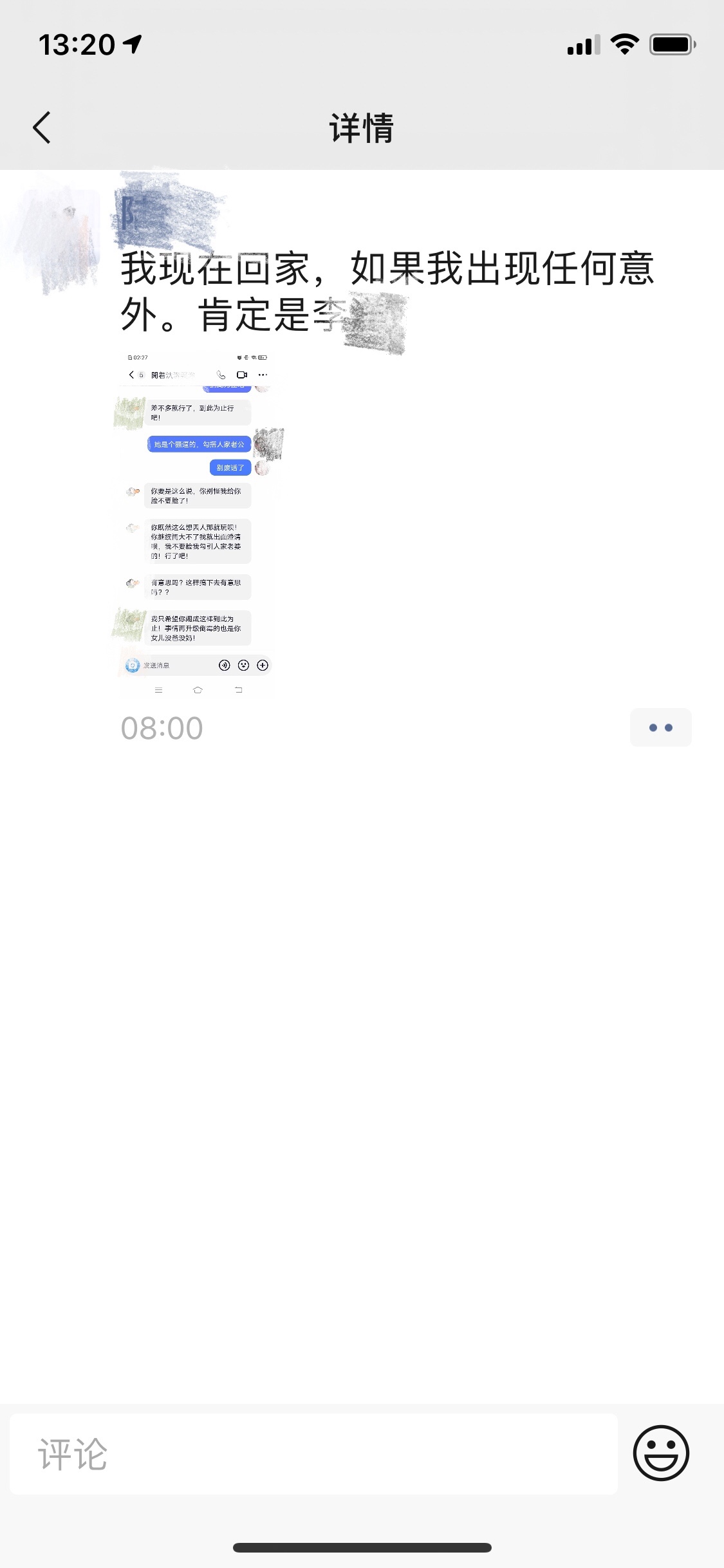Open the two-dot like and comment menu
The height and width of the screenshot is (1568, 724).
[660, 728]
